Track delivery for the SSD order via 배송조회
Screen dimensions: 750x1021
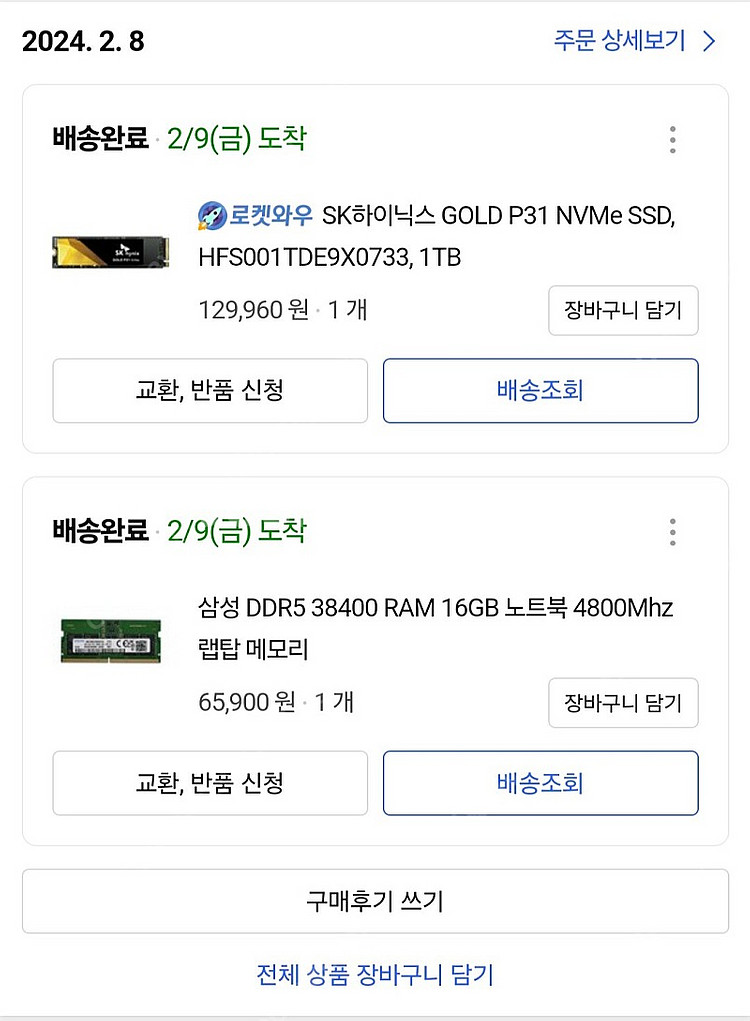(x=540, y=391)
